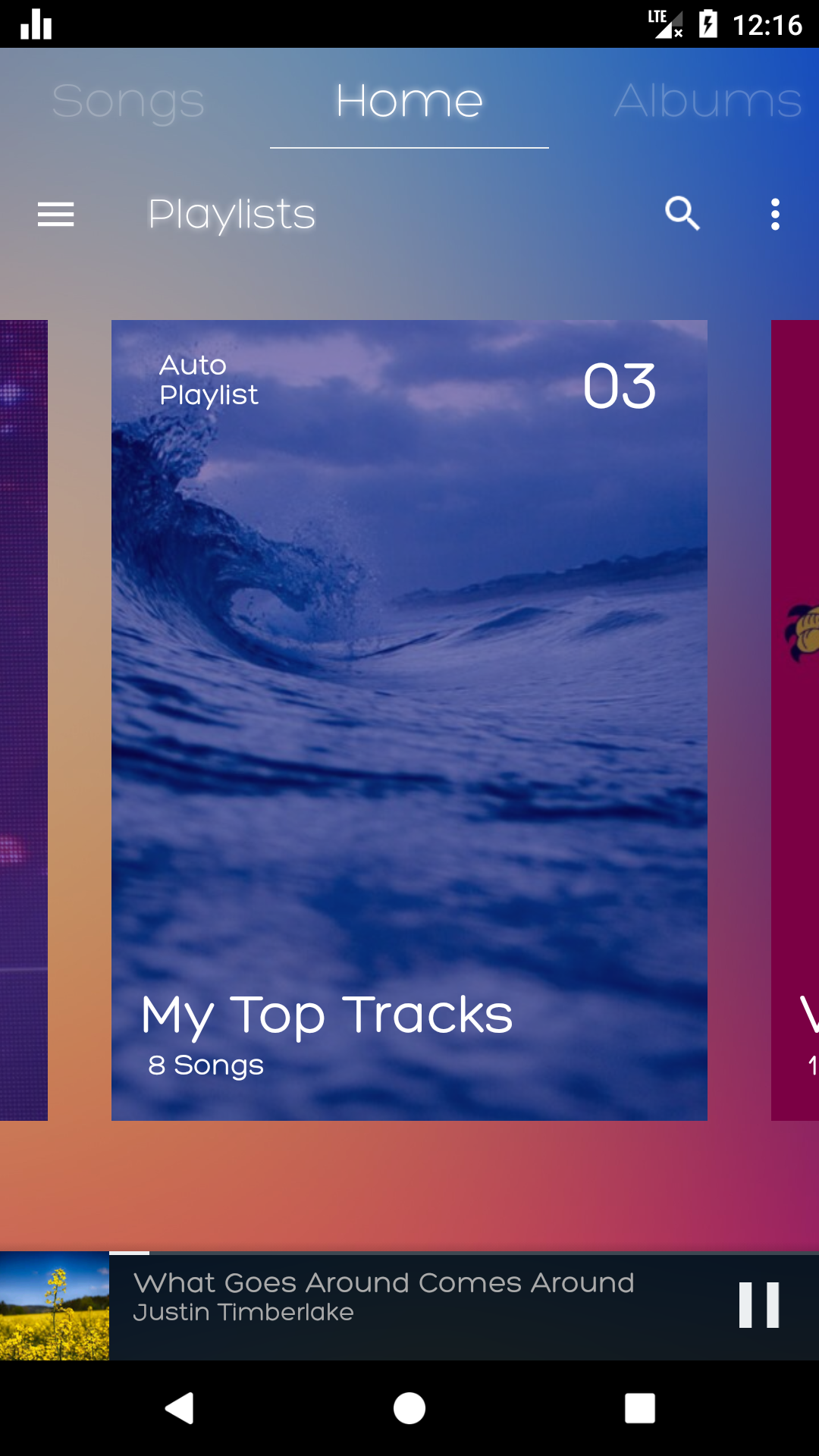The width and height of the screenshot is (819, 1456).
Task: Open the three-dot overflow menu
Action: pos(775,215)
